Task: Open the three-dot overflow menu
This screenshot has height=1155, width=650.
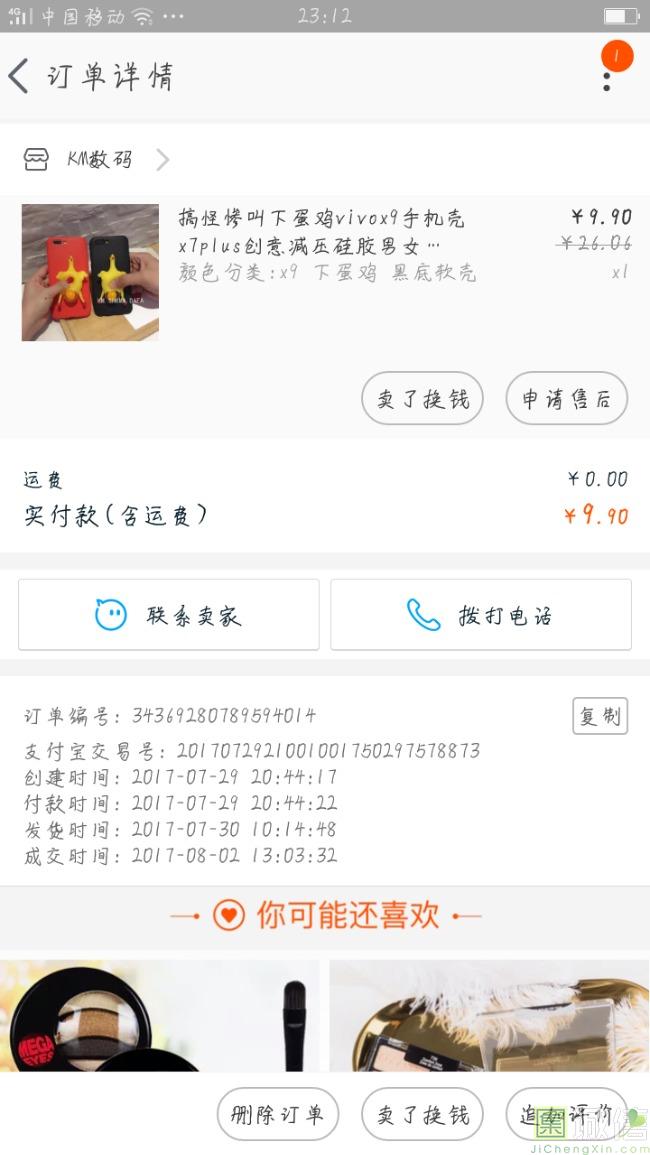Action: click(607, 74)
